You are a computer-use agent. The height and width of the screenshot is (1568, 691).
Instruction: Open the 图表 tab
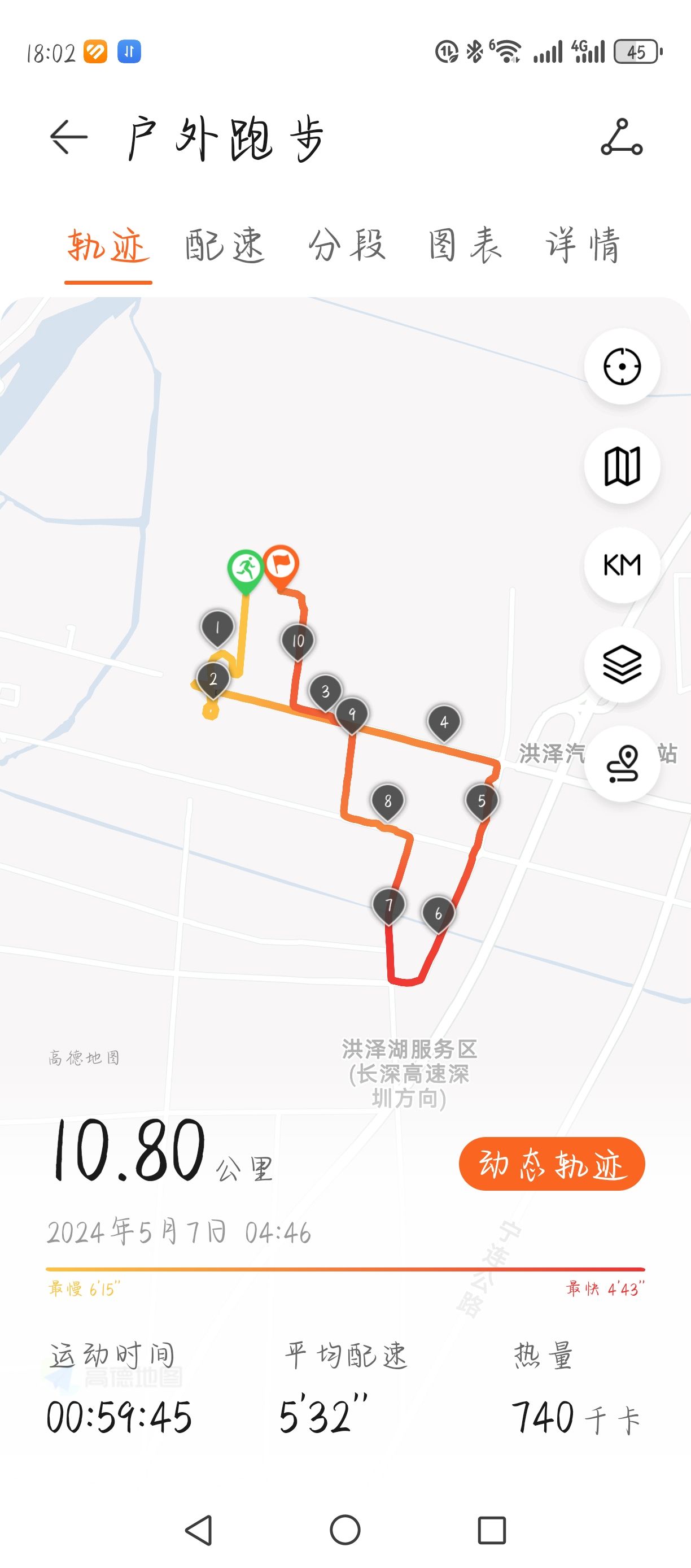point(465,245)
